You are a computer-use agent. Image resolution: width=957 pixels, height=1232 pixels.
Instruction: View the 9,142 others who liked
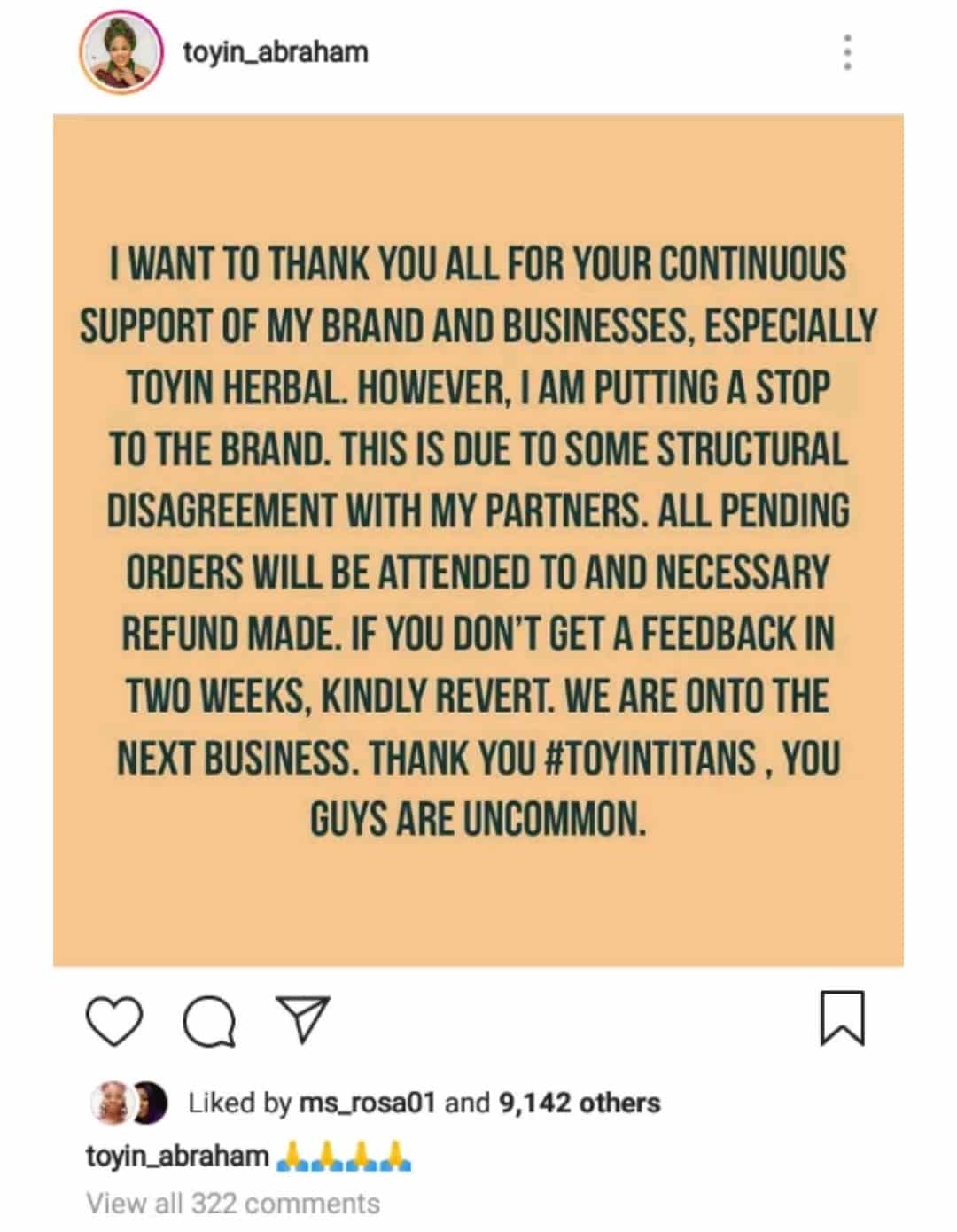coord(580,1103)
